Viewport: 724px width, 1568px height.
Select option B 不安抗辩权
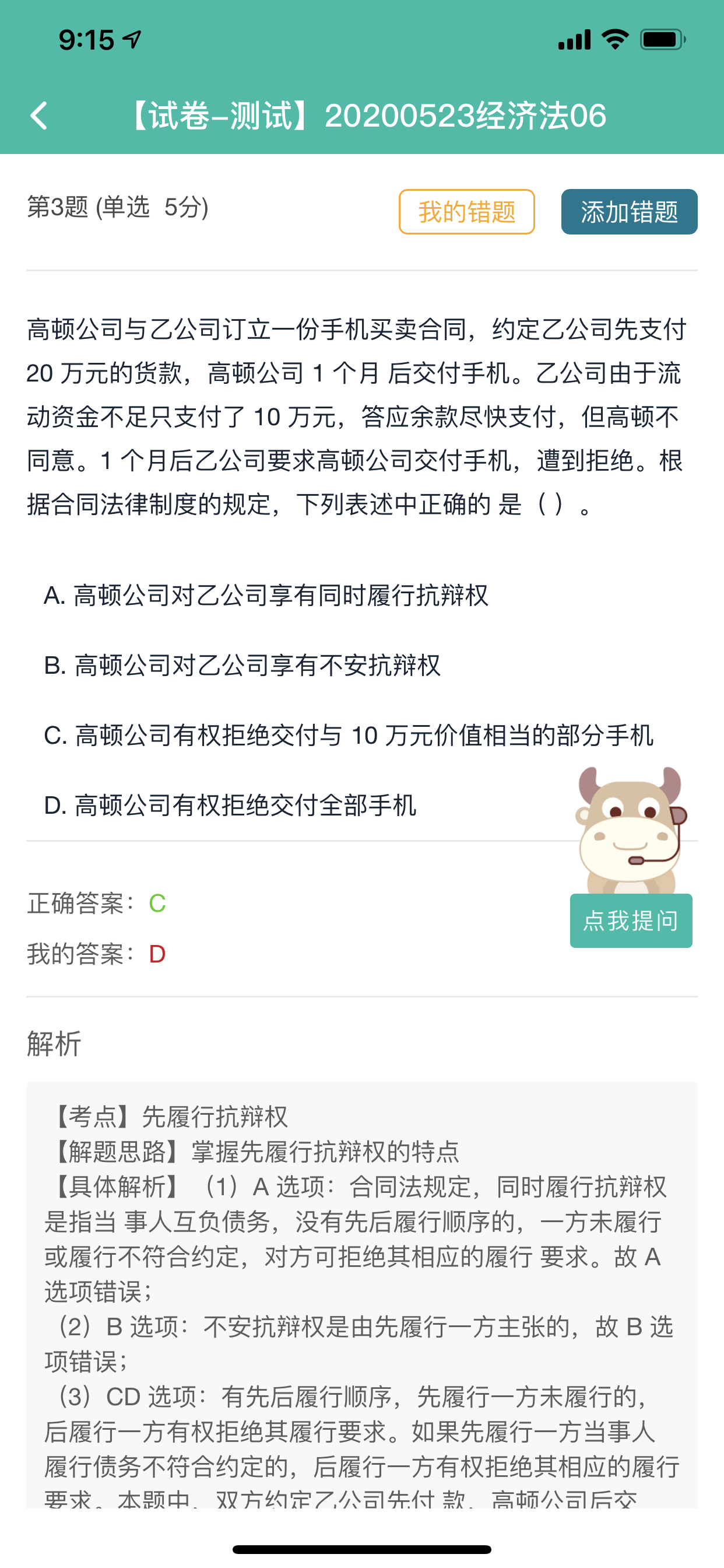pos(242,666)
